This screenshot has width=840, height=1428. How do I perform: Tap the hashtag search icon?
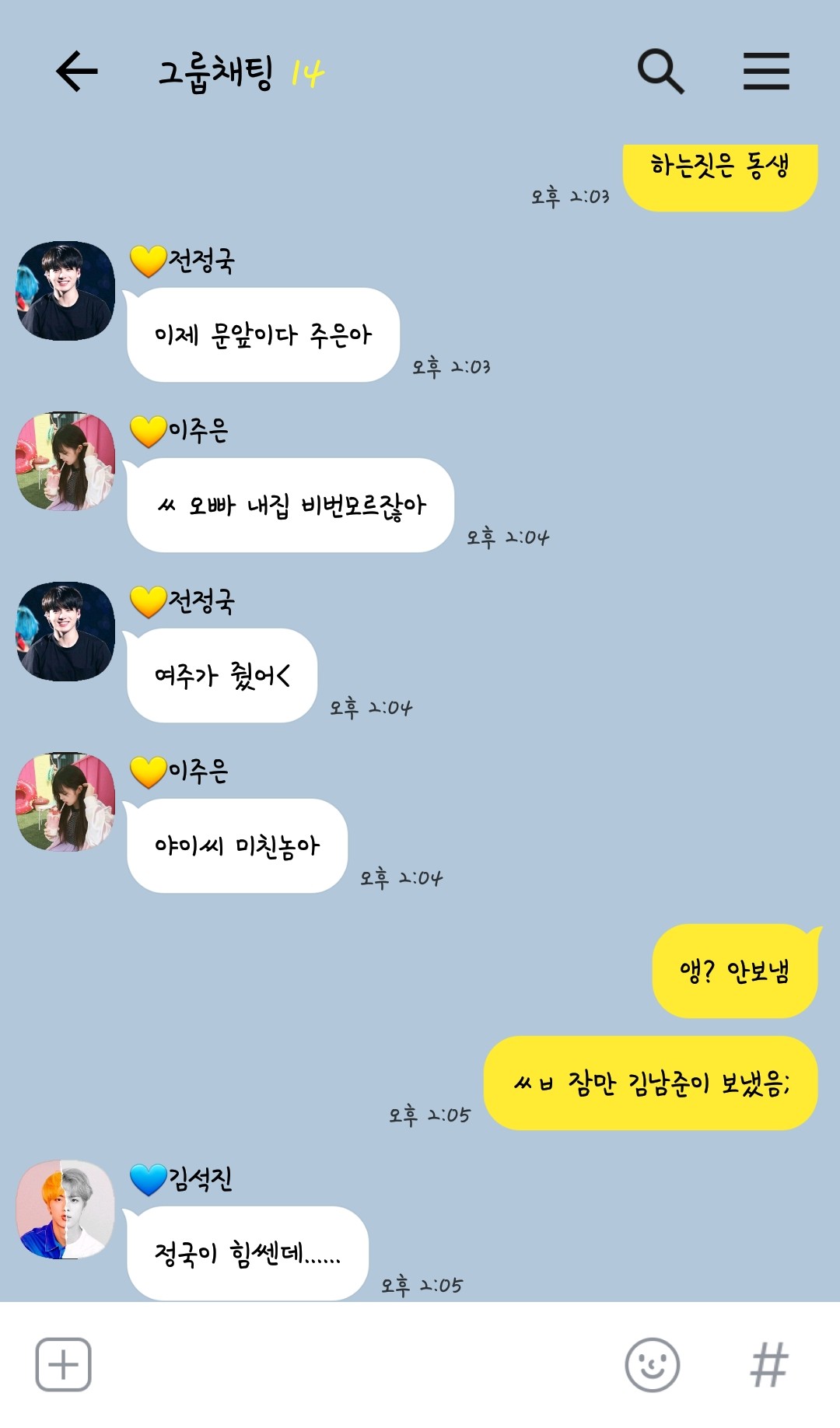click(768, 1364)
